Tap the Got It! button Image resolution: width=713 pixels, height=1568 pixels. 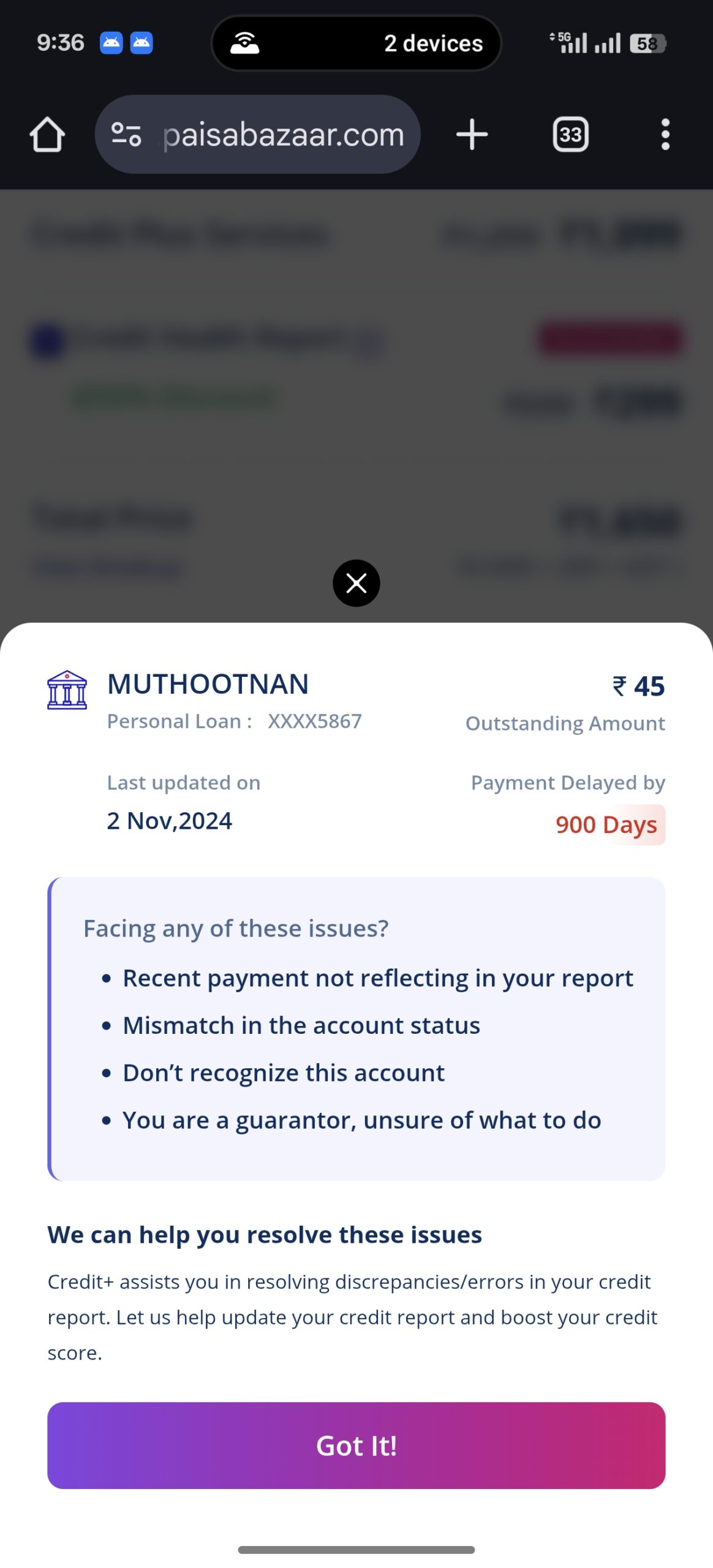356,1445
